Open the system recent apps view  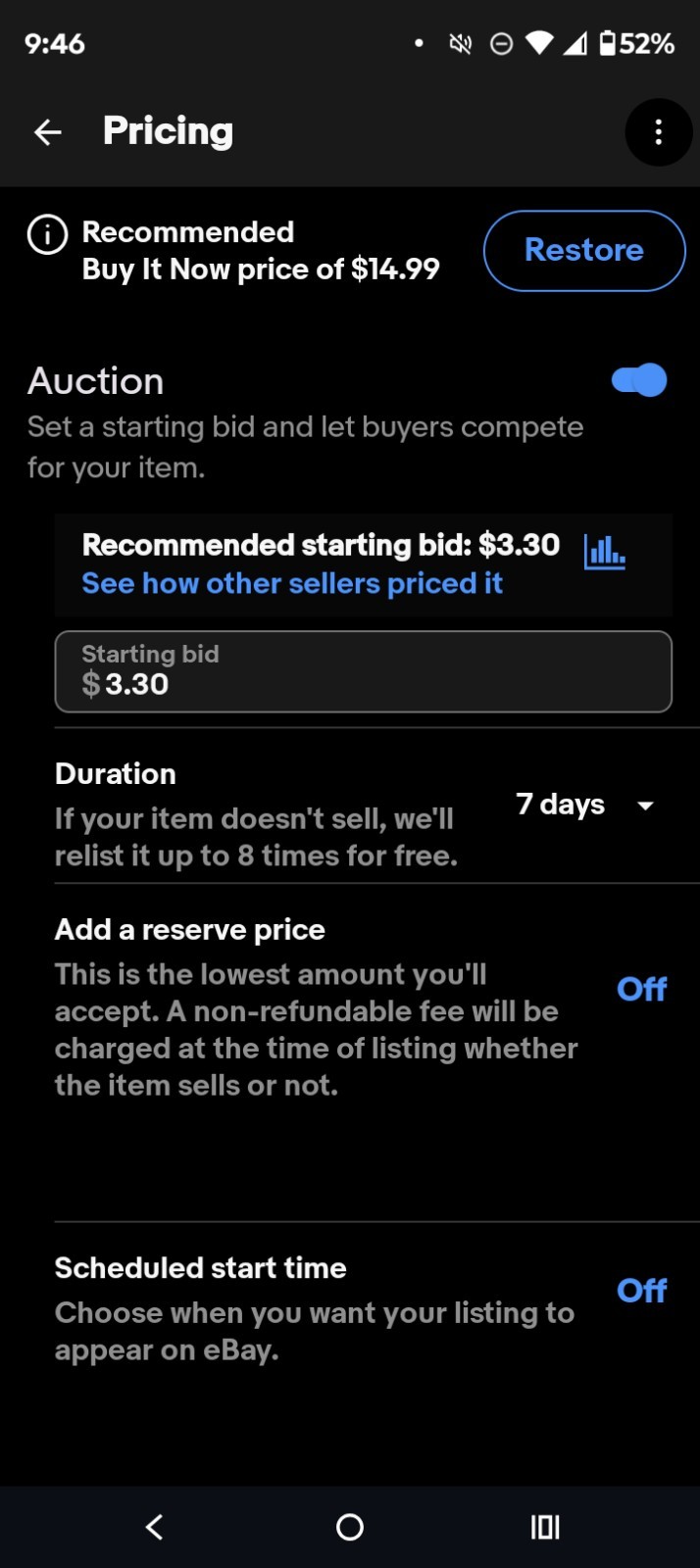(545, 1527)
